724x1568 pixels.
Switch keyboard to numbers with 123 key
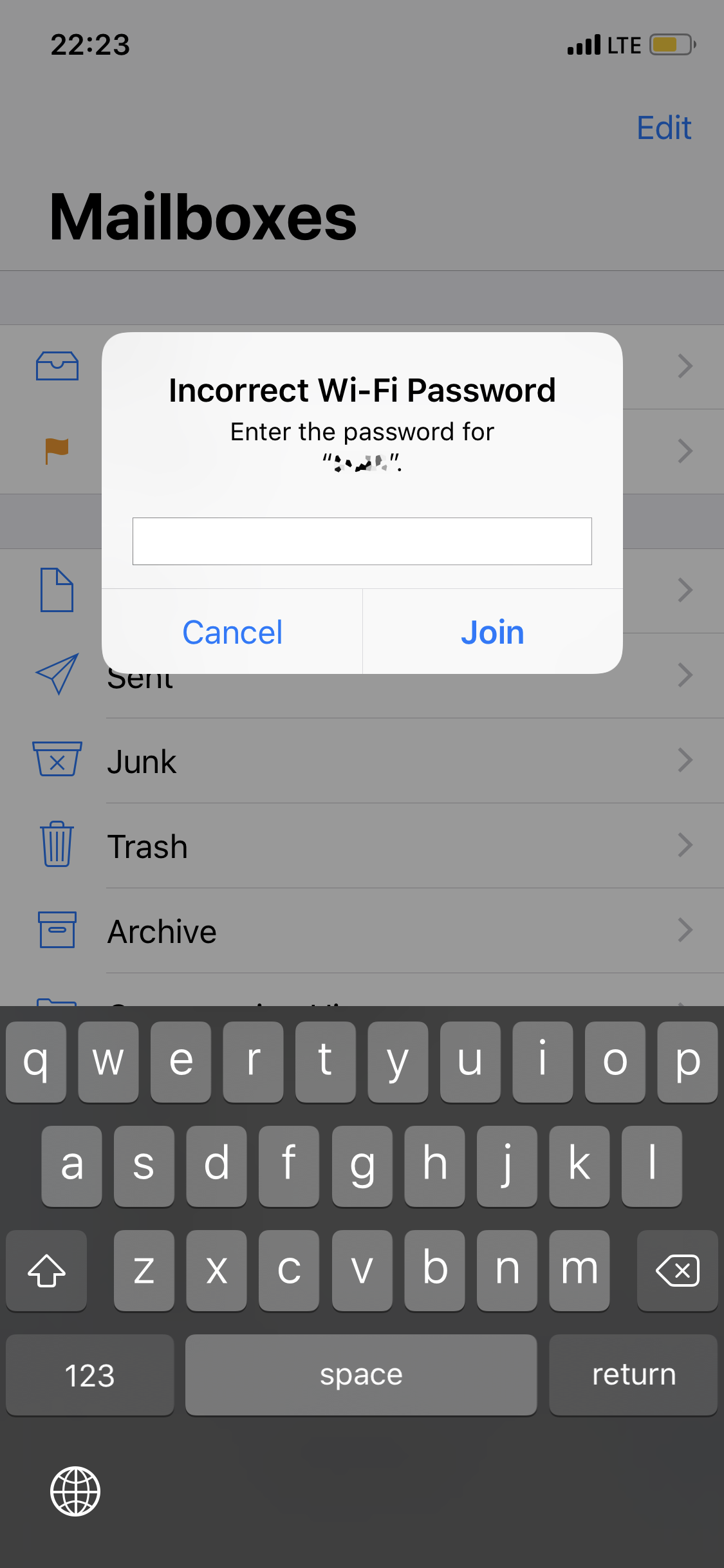[x=90, y=1375]
